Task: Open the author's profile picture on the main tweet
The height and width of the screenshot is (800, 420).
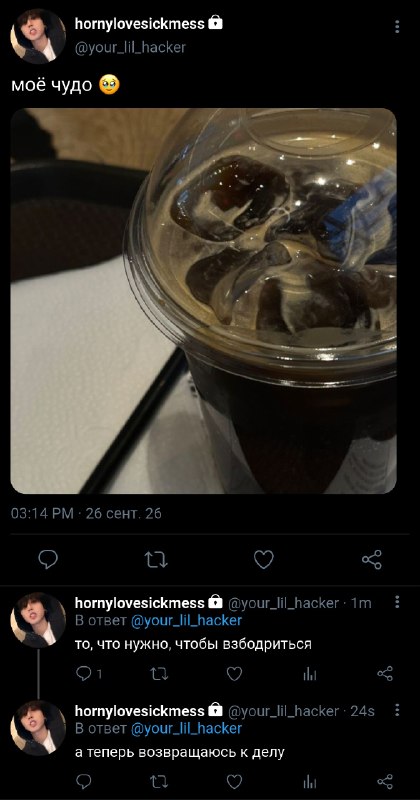Action: point(38,36)
